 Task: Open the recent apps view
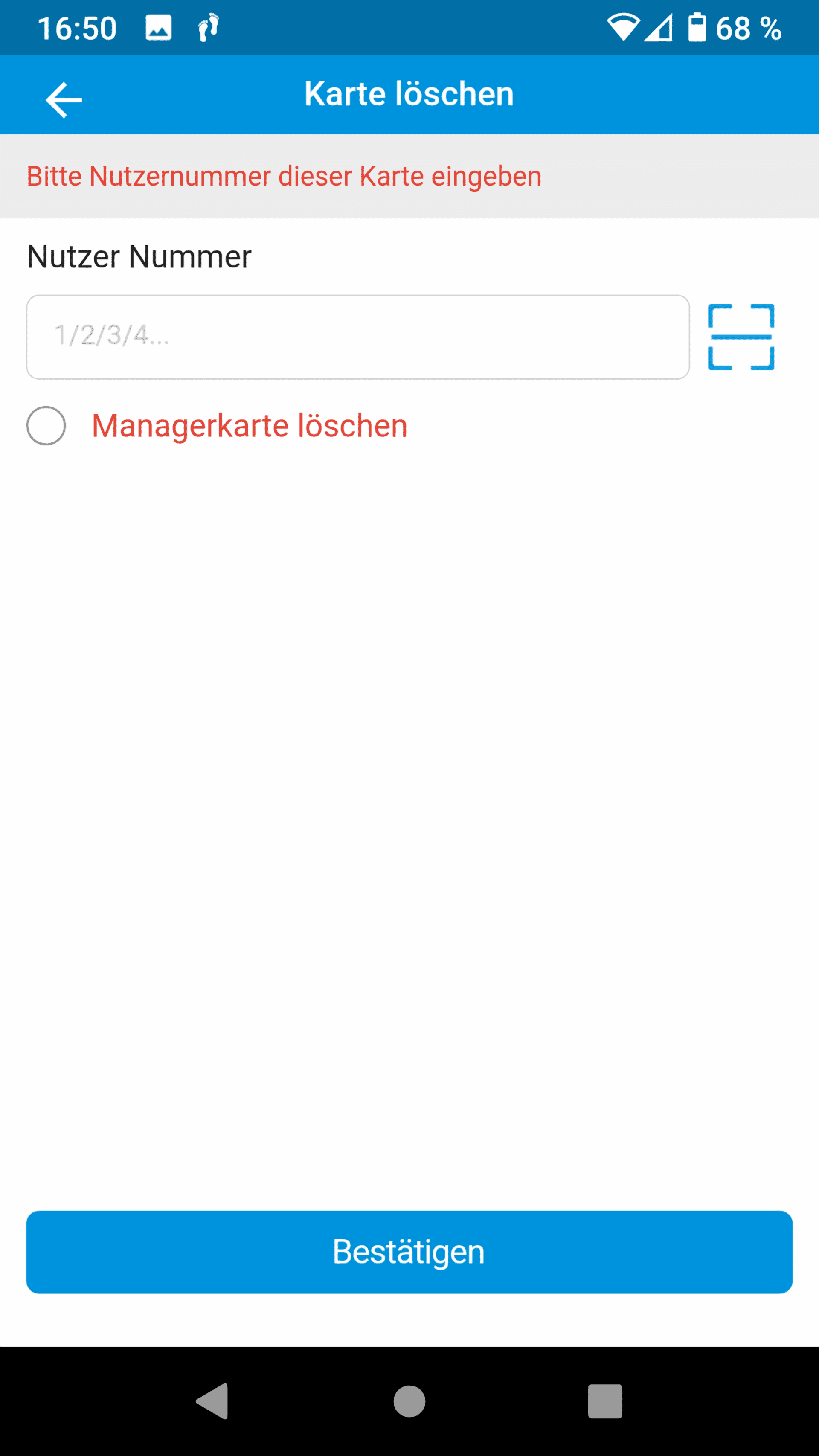pos(605,1401)
